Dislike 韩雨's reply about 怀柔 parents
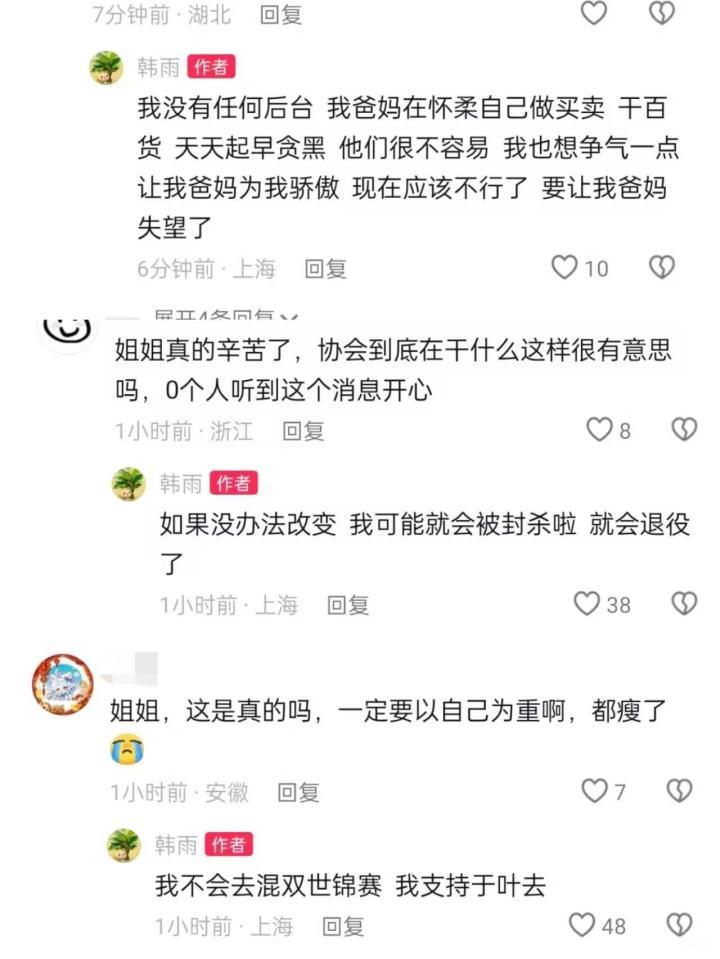Screen dimensions: 720x959 (662, 267)
